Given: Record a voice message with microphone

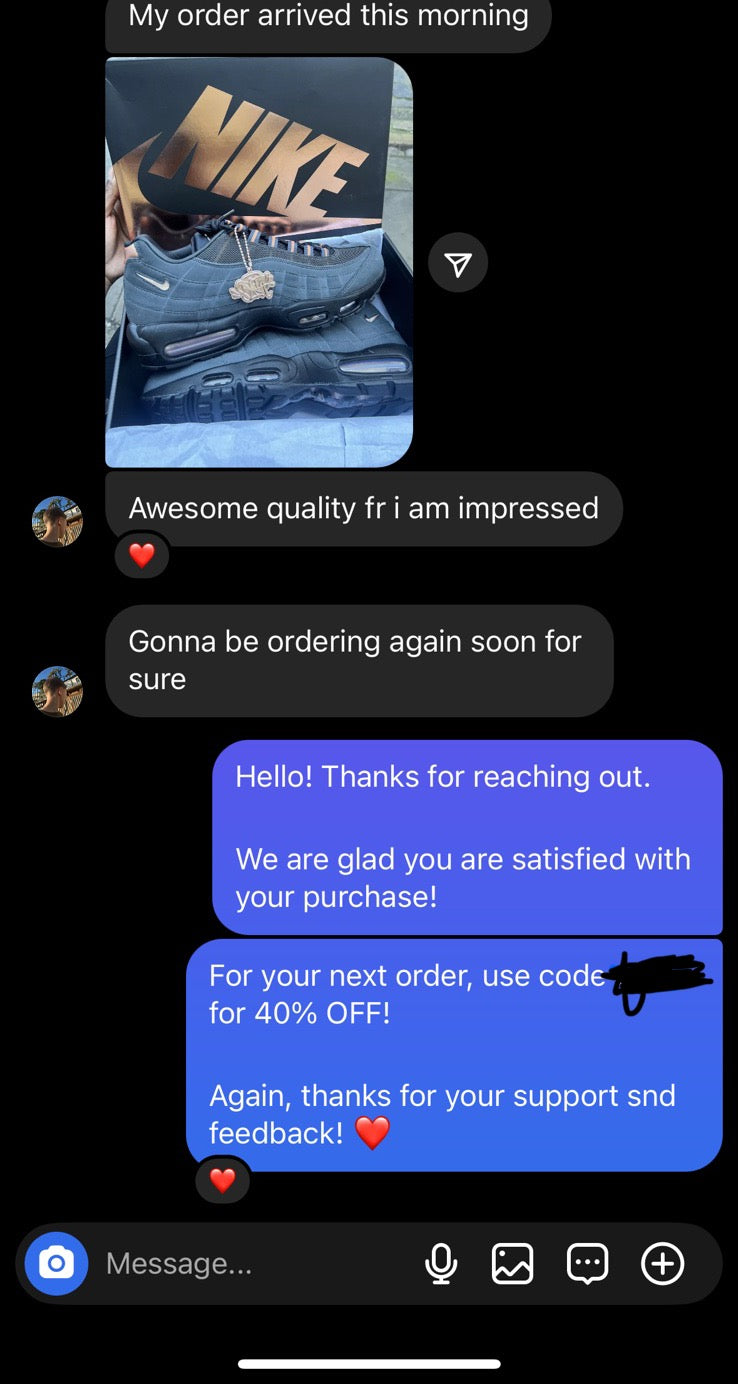Looking at the screenshot, I should click(x=440, y=1264).
